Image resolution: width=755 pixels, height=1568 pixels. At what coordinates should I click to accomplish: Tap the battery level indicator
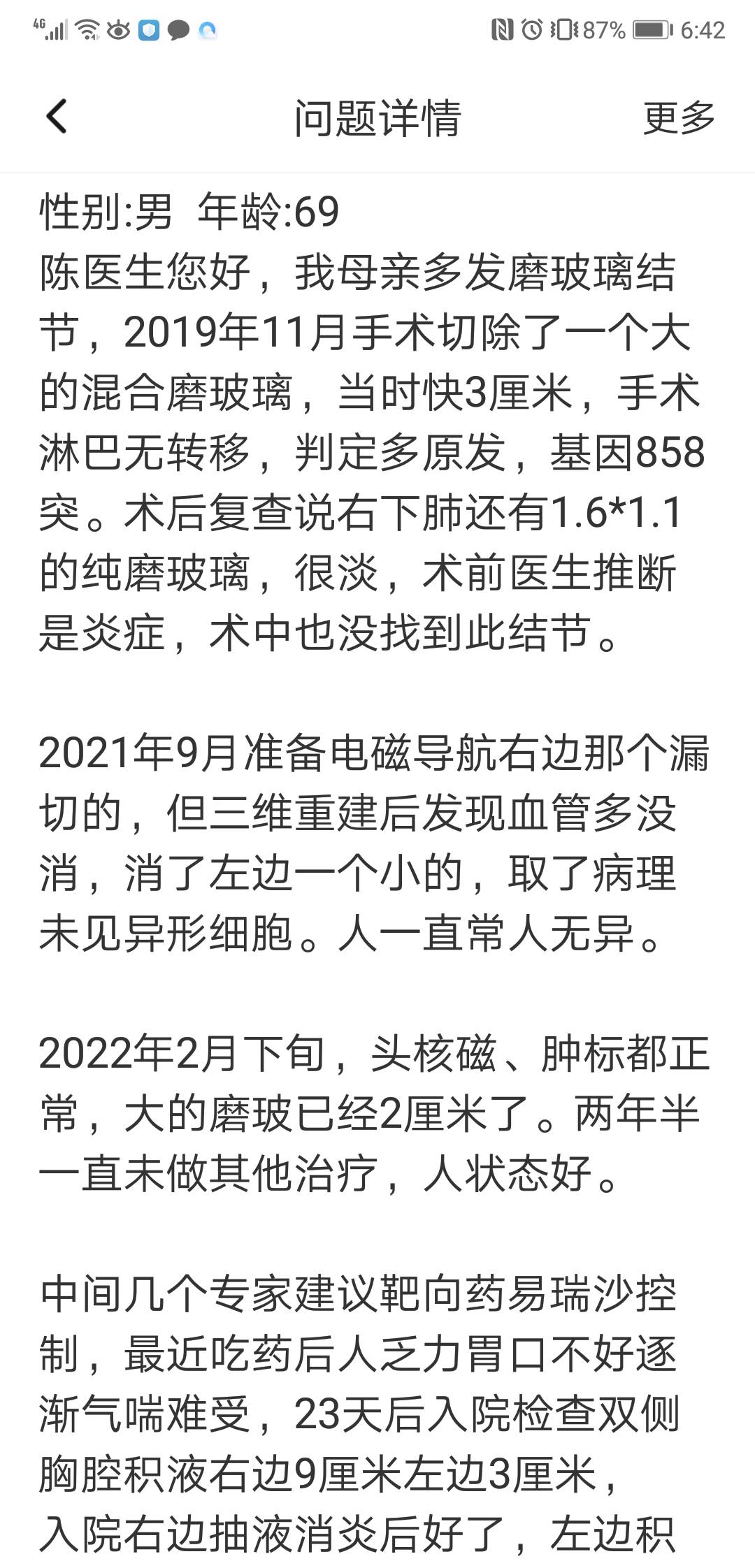650,30
